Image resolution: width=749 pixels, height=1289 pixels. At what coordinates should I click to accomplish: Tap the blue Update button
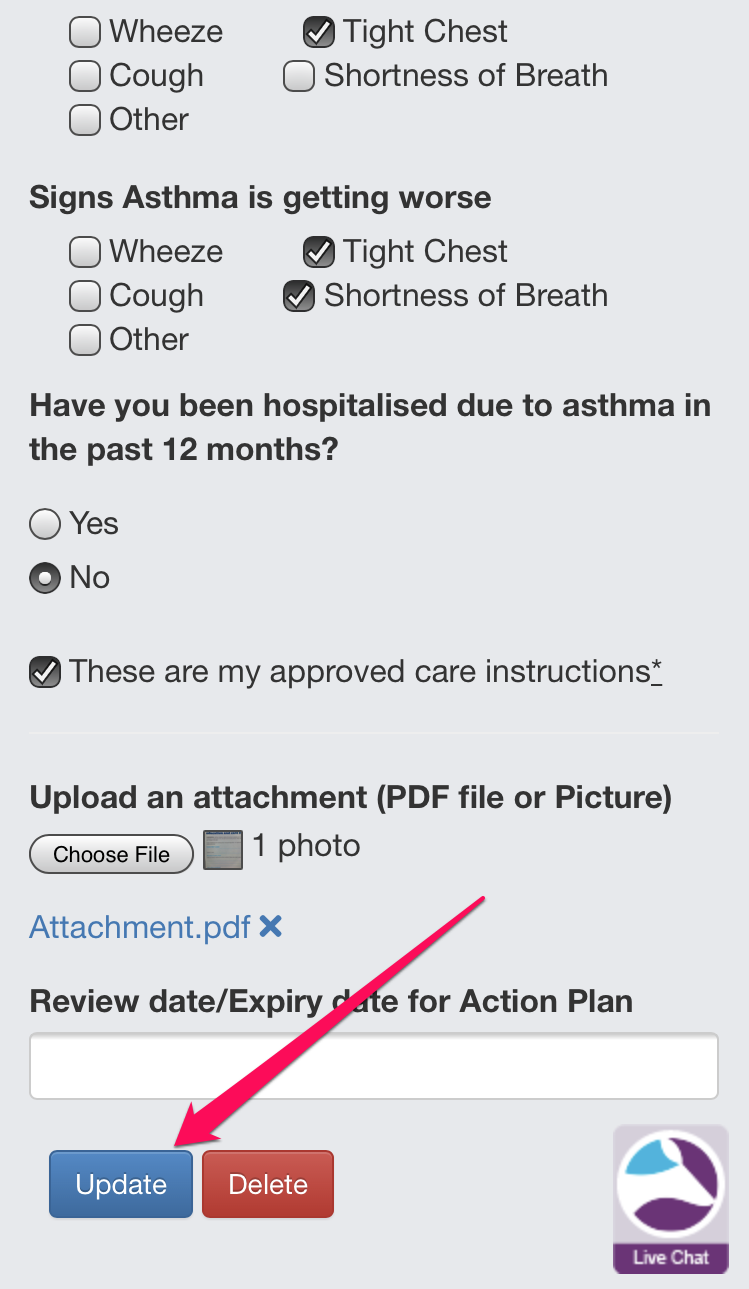pyautogui.click(x=121, y=1184)
